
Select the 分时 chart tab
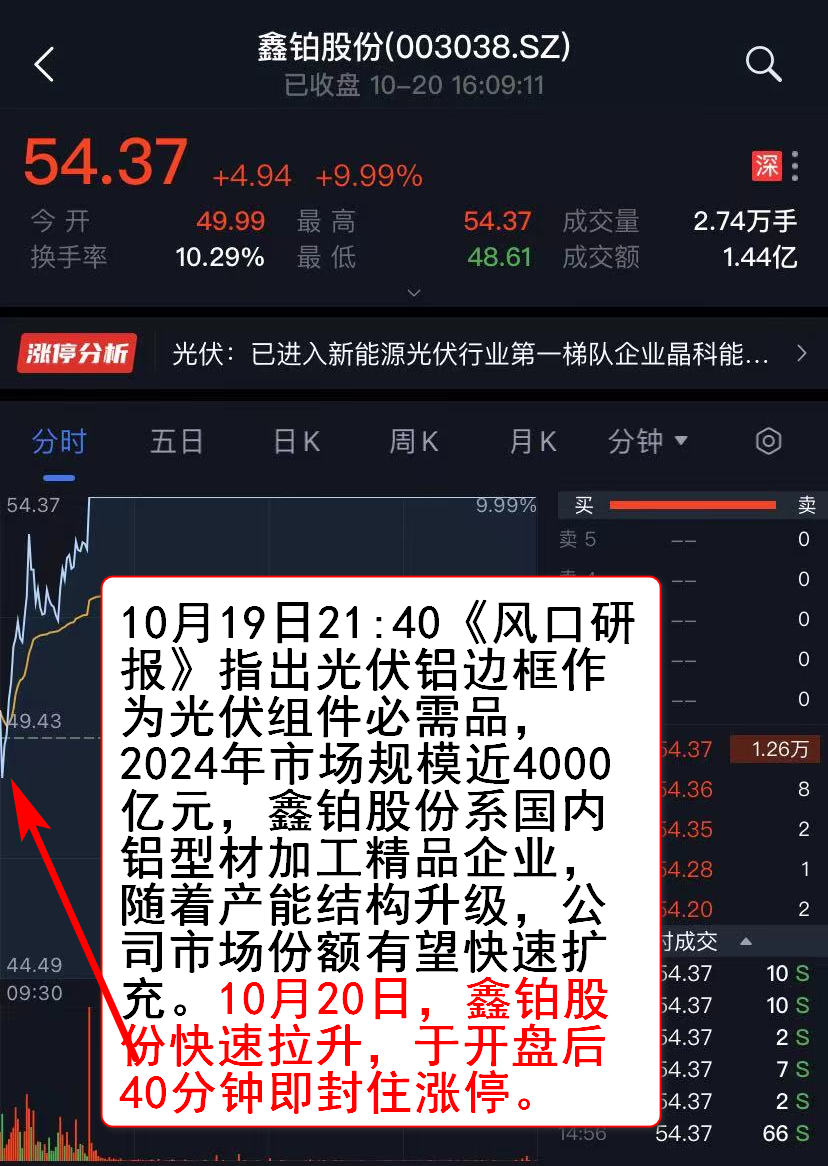click(59, 441)
